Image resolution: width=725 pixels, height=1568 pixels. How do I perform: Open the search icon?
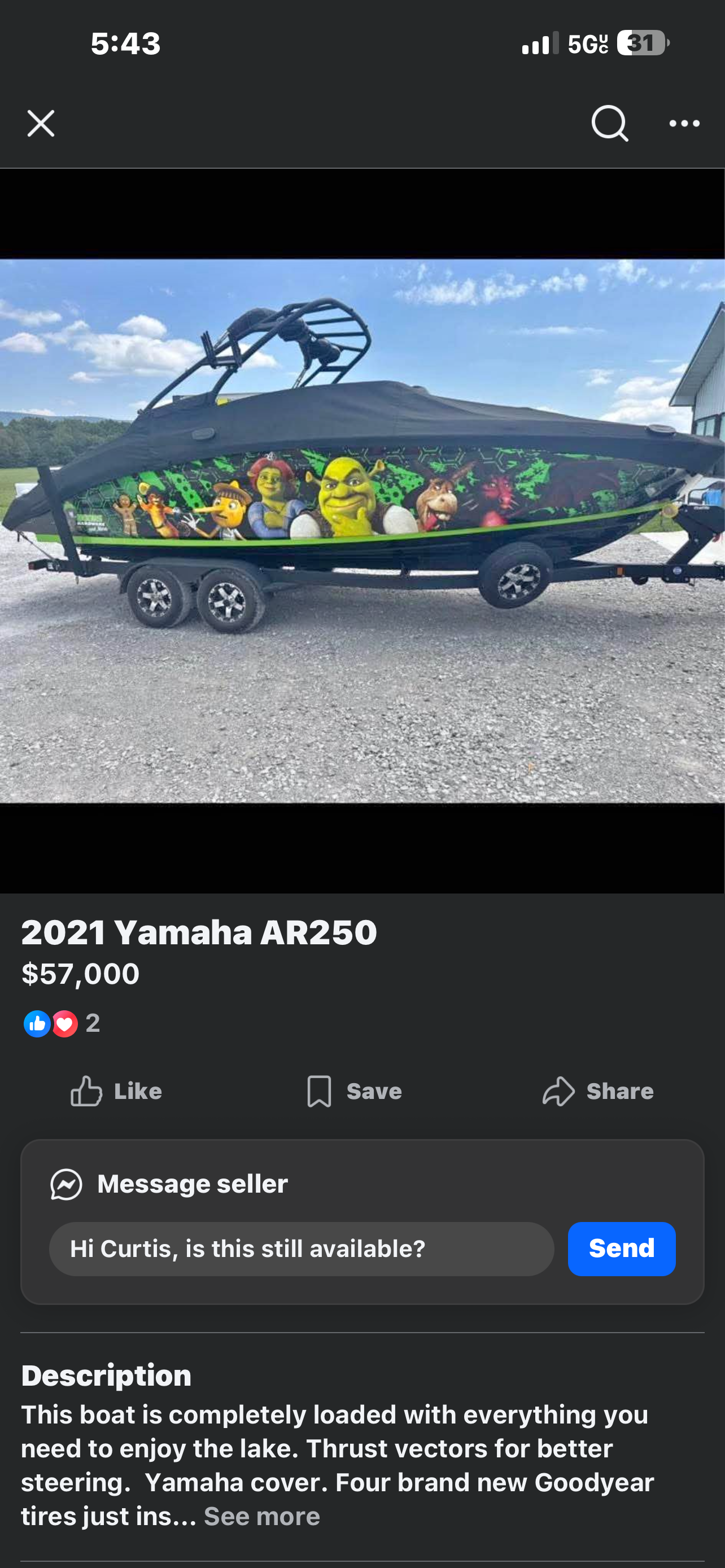[x=609, y=124]
